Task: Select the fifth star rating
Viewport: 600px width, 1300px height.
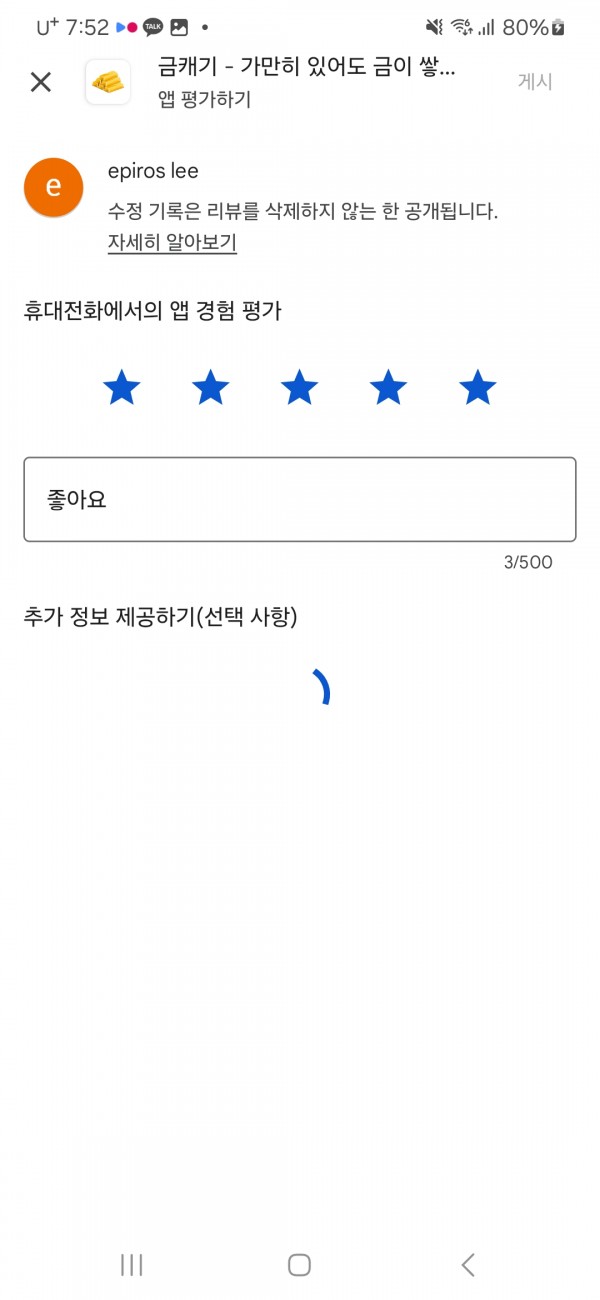Action: click(x=478, y=387)
